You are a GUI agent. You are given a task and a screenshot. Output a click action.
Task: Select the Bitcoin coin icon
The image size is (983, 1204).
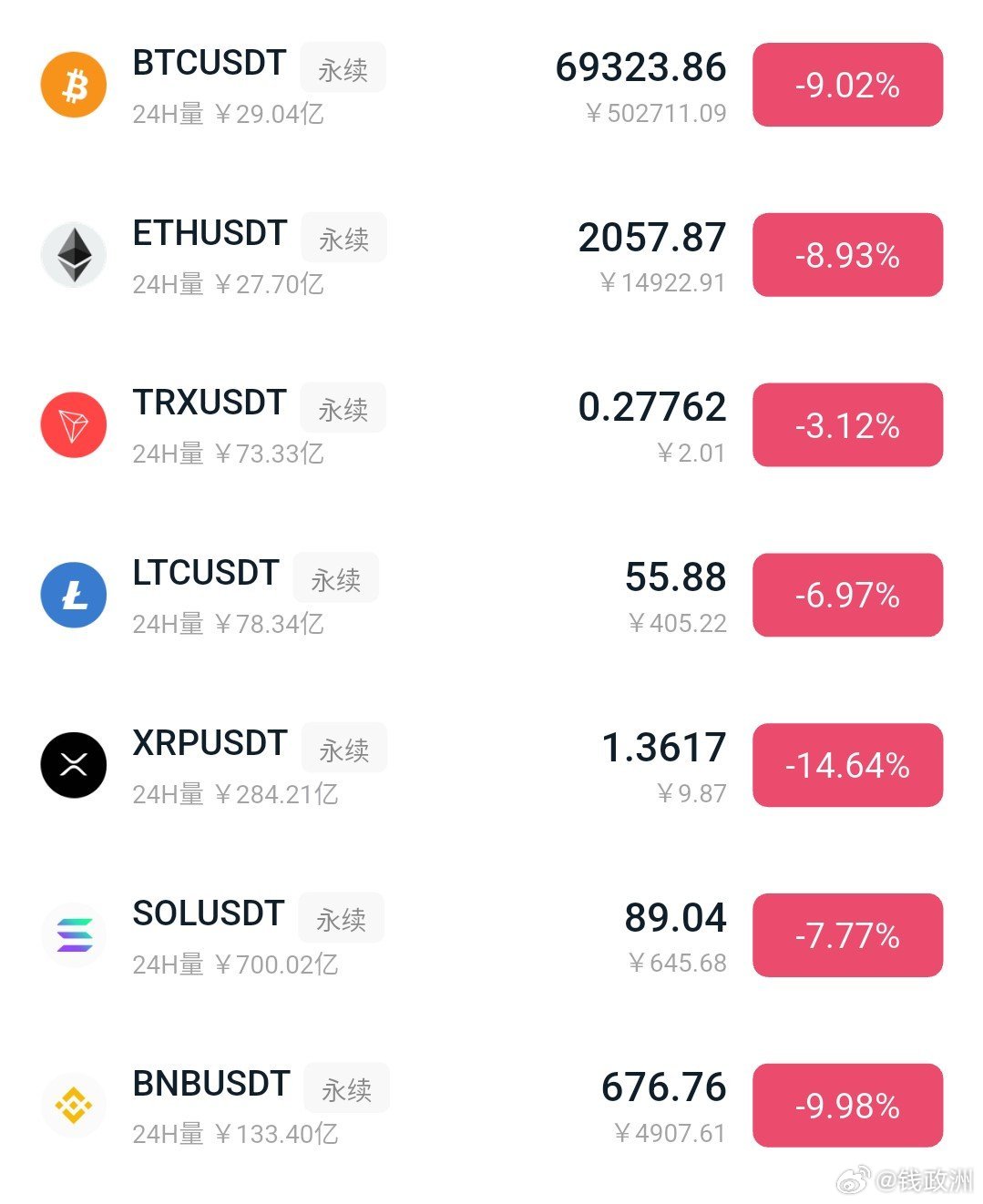[x=74, y=84]
